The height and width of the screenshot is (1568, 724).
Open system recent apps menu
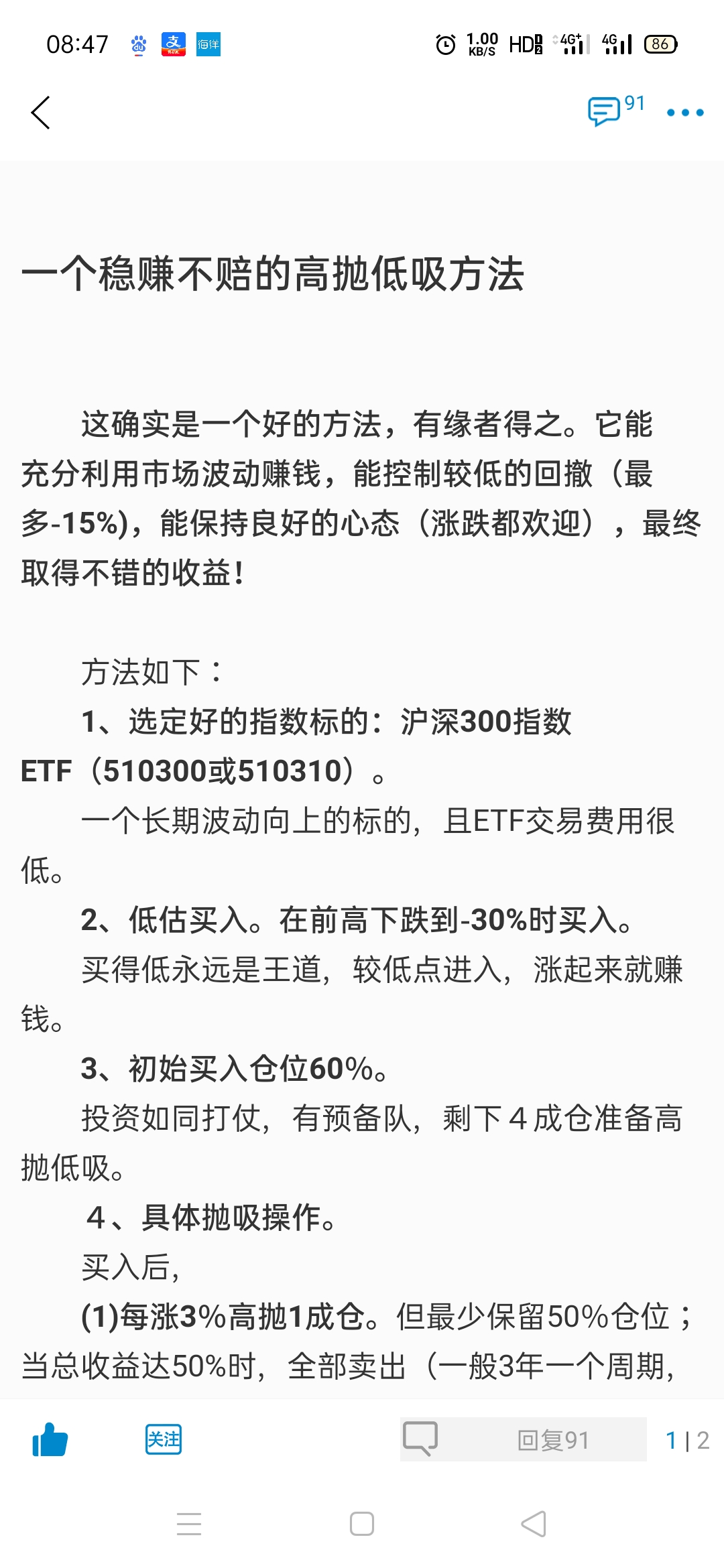tap(189, 1524)
